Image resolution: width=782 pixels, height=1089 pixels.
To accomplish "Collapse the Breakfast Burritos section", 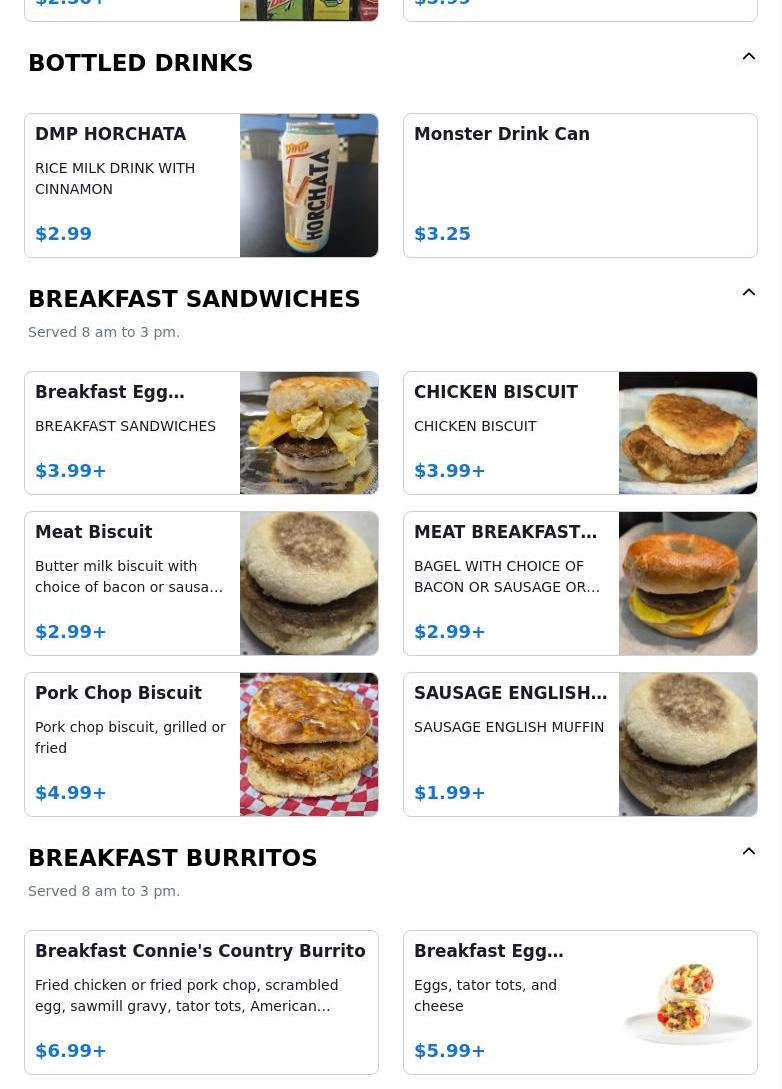I will tap(748, 852).
